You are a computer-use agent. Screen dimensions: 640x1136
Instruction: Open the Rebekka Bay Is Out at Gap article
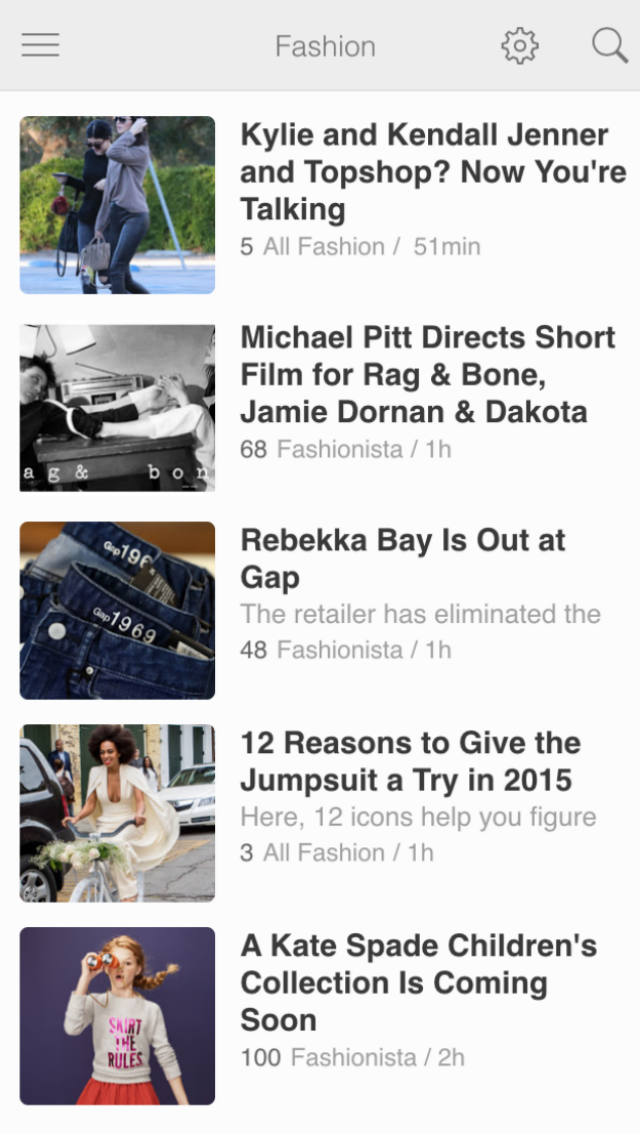click(403, 559)
